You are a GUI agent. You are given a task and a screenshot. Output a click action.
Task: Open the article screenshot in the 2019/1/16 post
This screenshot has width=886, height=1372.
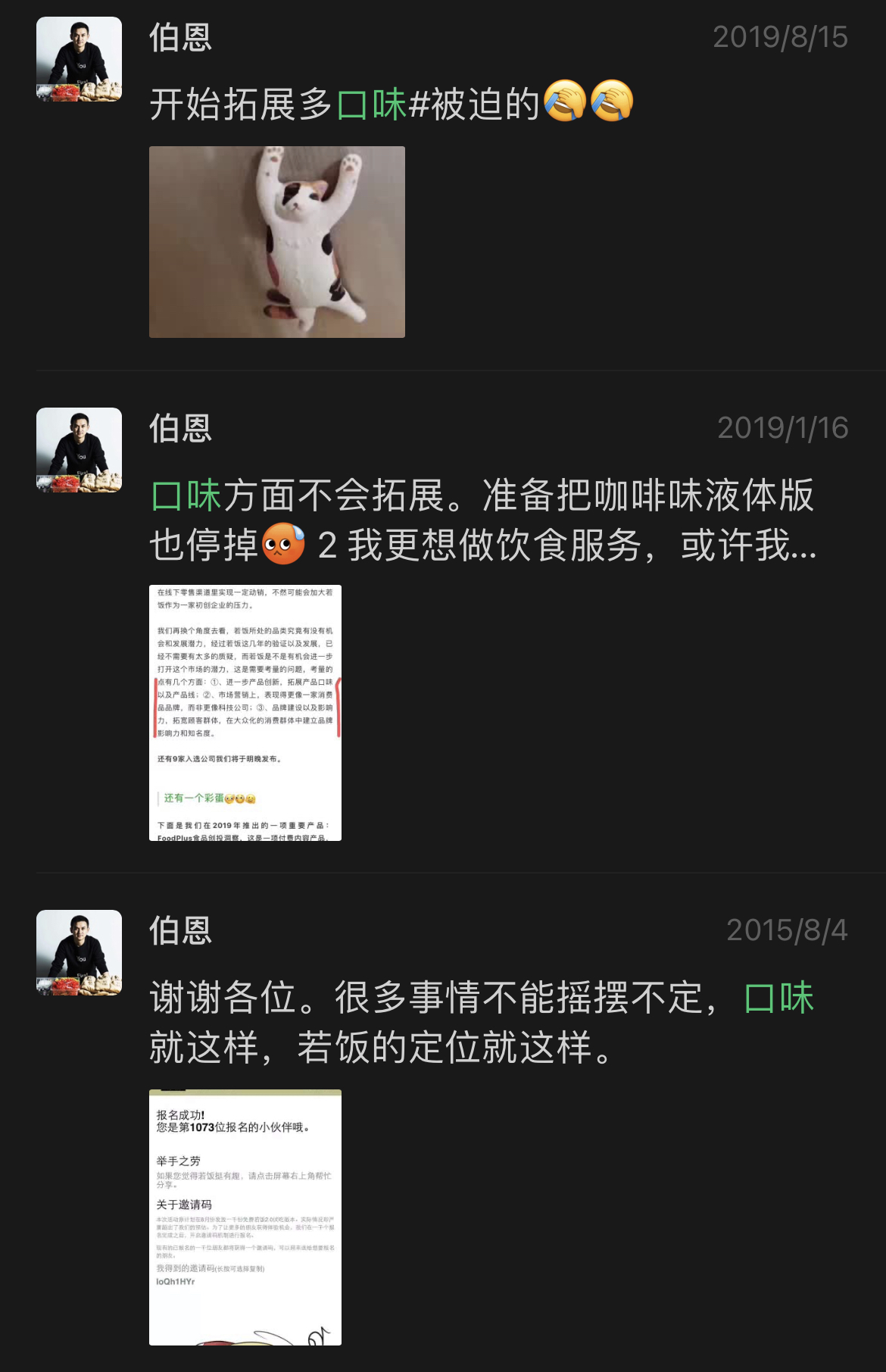coord(245,712)
